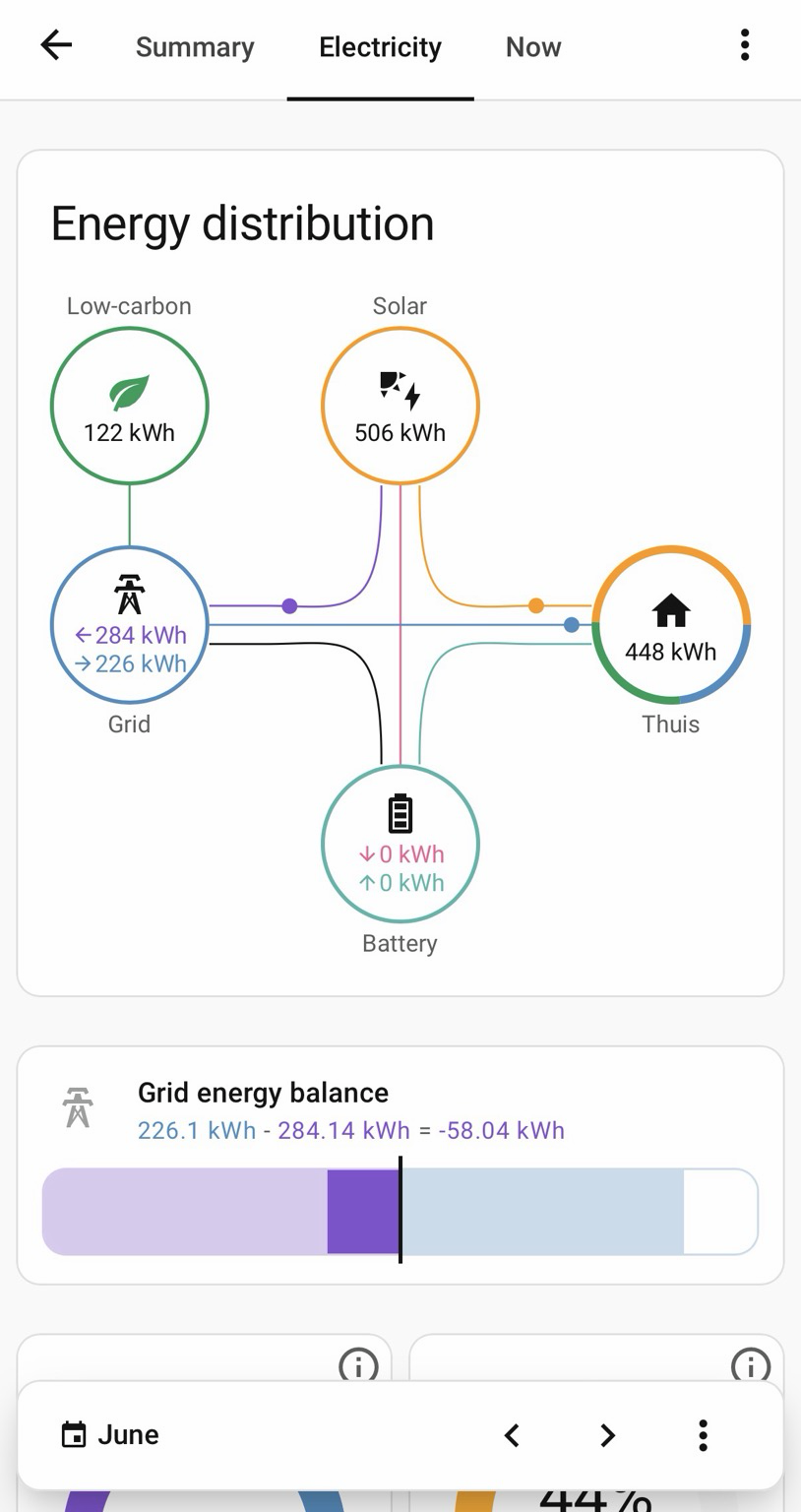Open the June date picker
Image resolution: width=801 pixels, height=1512 pixels.
[x=110, y=1435]
